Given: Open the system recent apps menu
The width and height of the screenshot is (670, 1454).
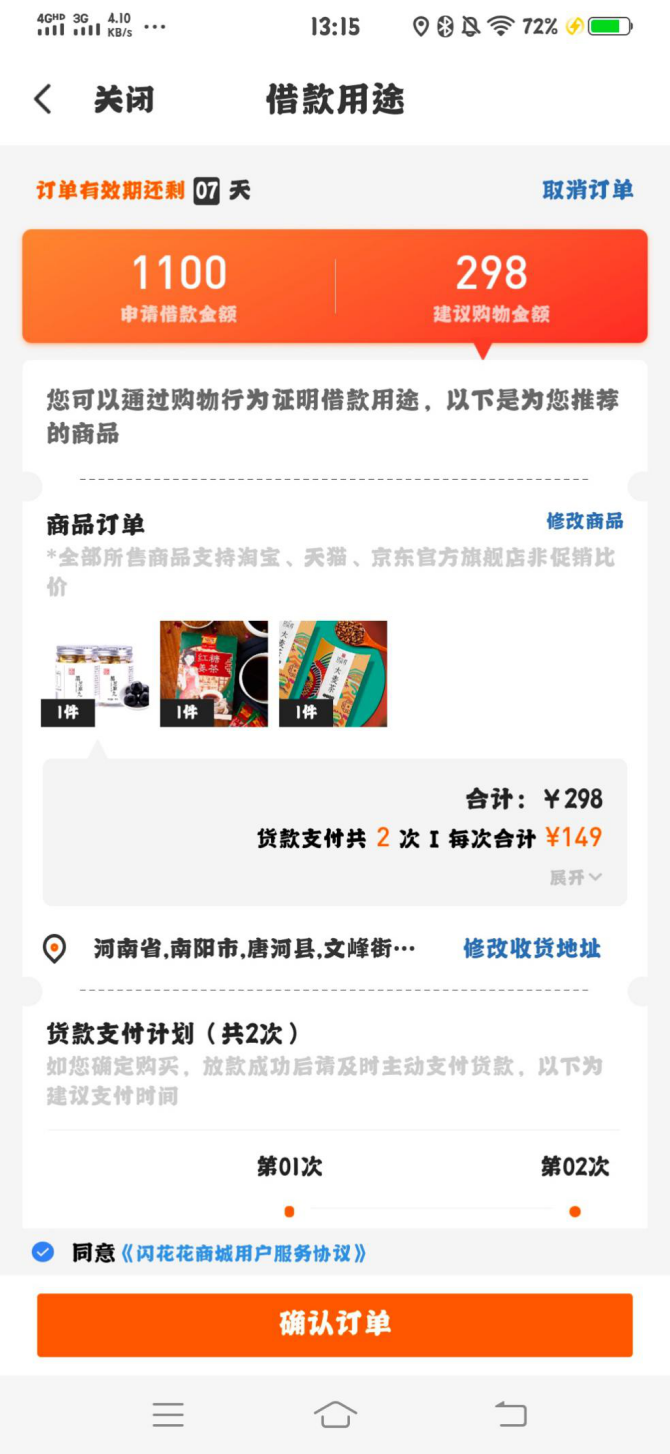Looking at the screenshot, I should [x=168, y=1414].
